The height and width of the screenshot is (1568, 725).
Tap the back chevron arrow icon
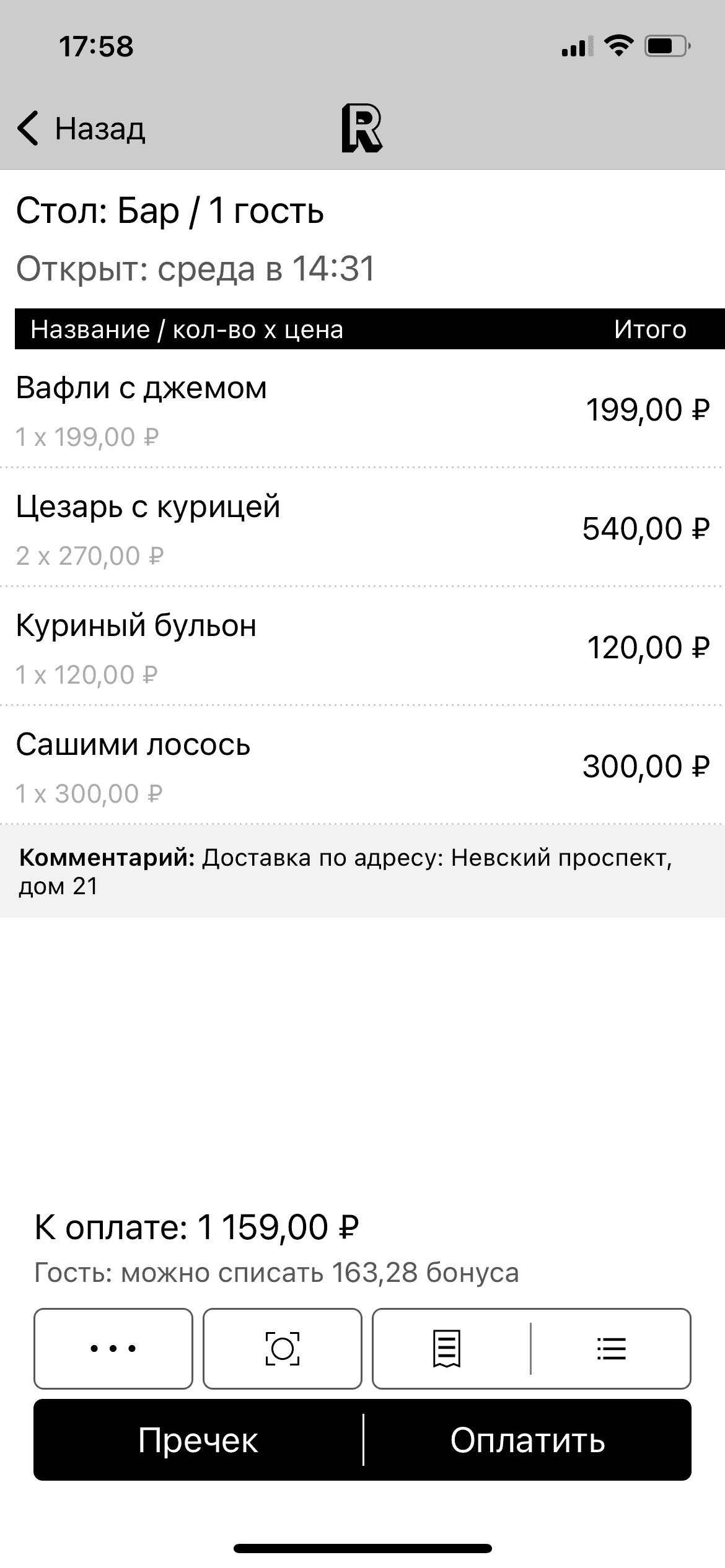pyautogui.click(x=28, y=128)
